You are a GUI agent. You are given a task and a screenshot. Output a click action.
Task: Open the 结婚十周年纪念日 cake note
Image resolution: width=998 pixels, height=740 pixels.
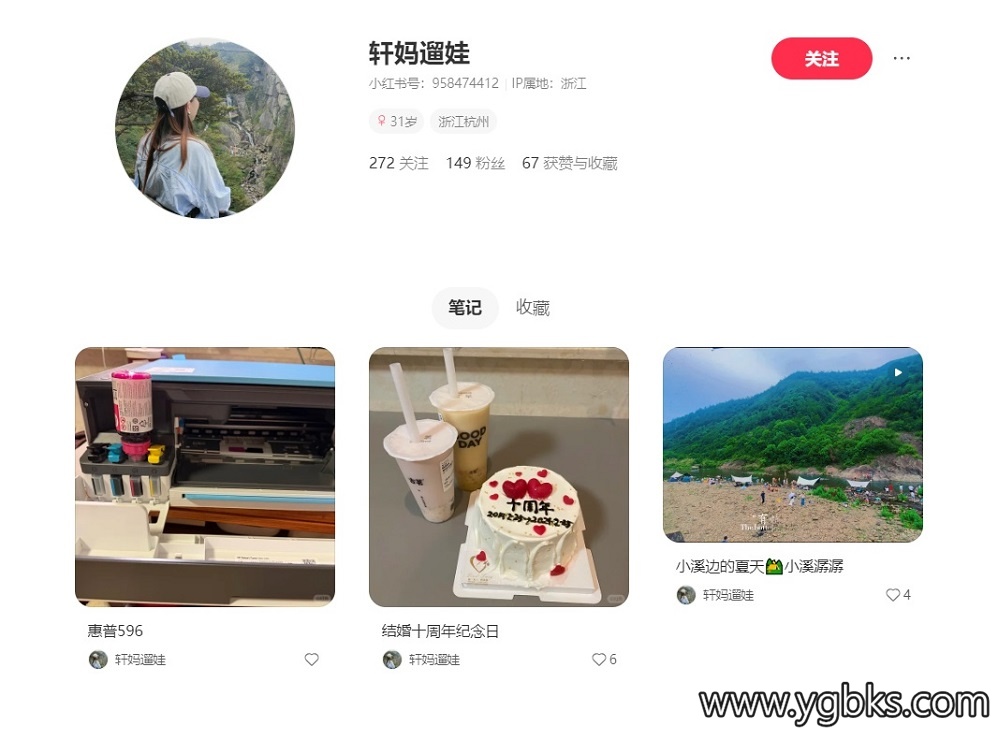pos(498,476)
